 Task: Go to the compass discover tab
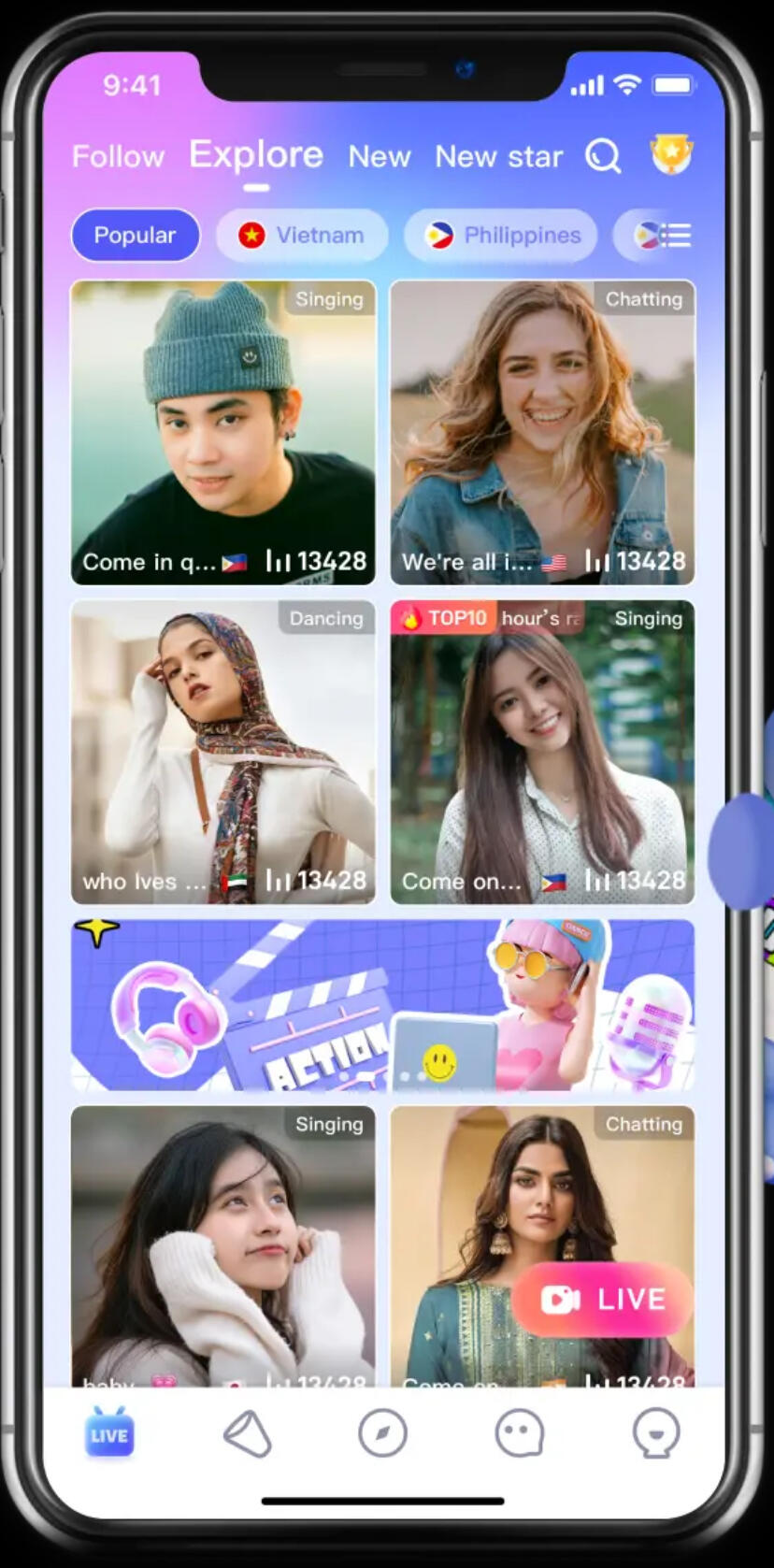coord(383,1433)
